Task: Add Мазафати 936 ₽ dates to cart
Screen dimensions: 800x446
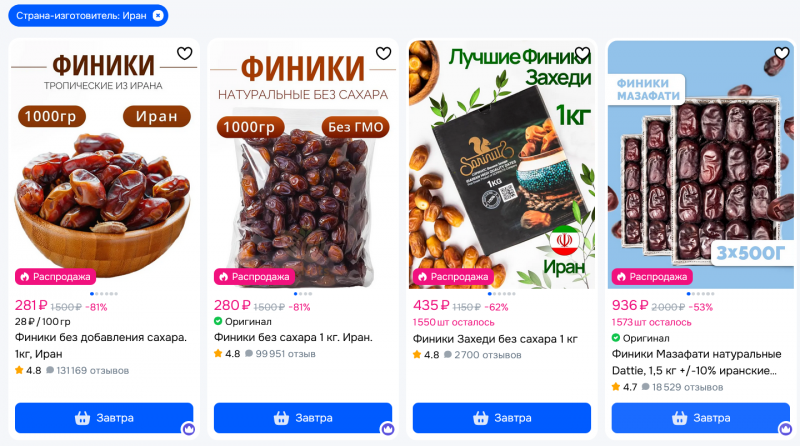Action: 701,417
